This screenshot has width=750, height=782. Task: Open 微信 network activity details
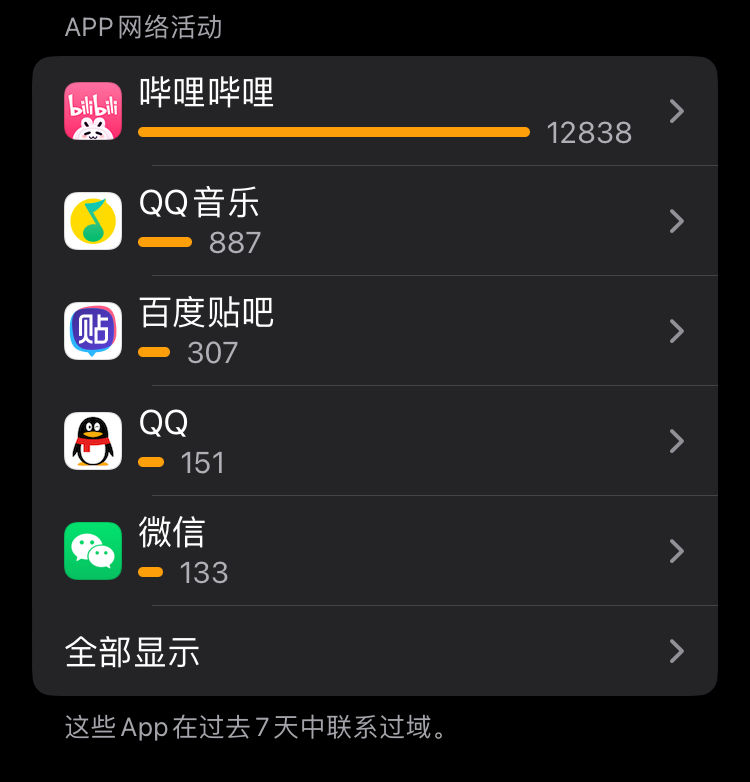(375, 551)
